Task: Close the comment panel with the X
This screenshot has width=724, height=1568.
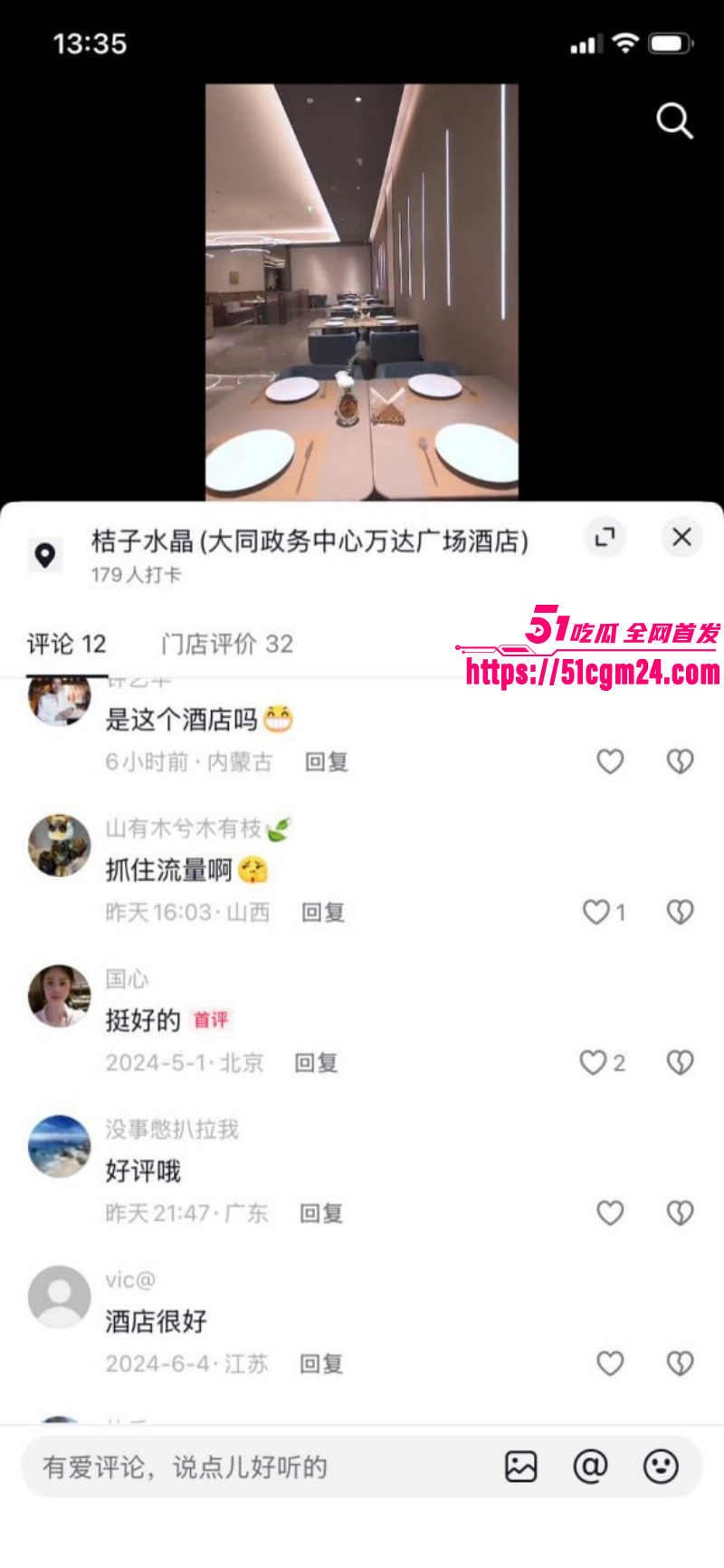Action: coord(681,537)
